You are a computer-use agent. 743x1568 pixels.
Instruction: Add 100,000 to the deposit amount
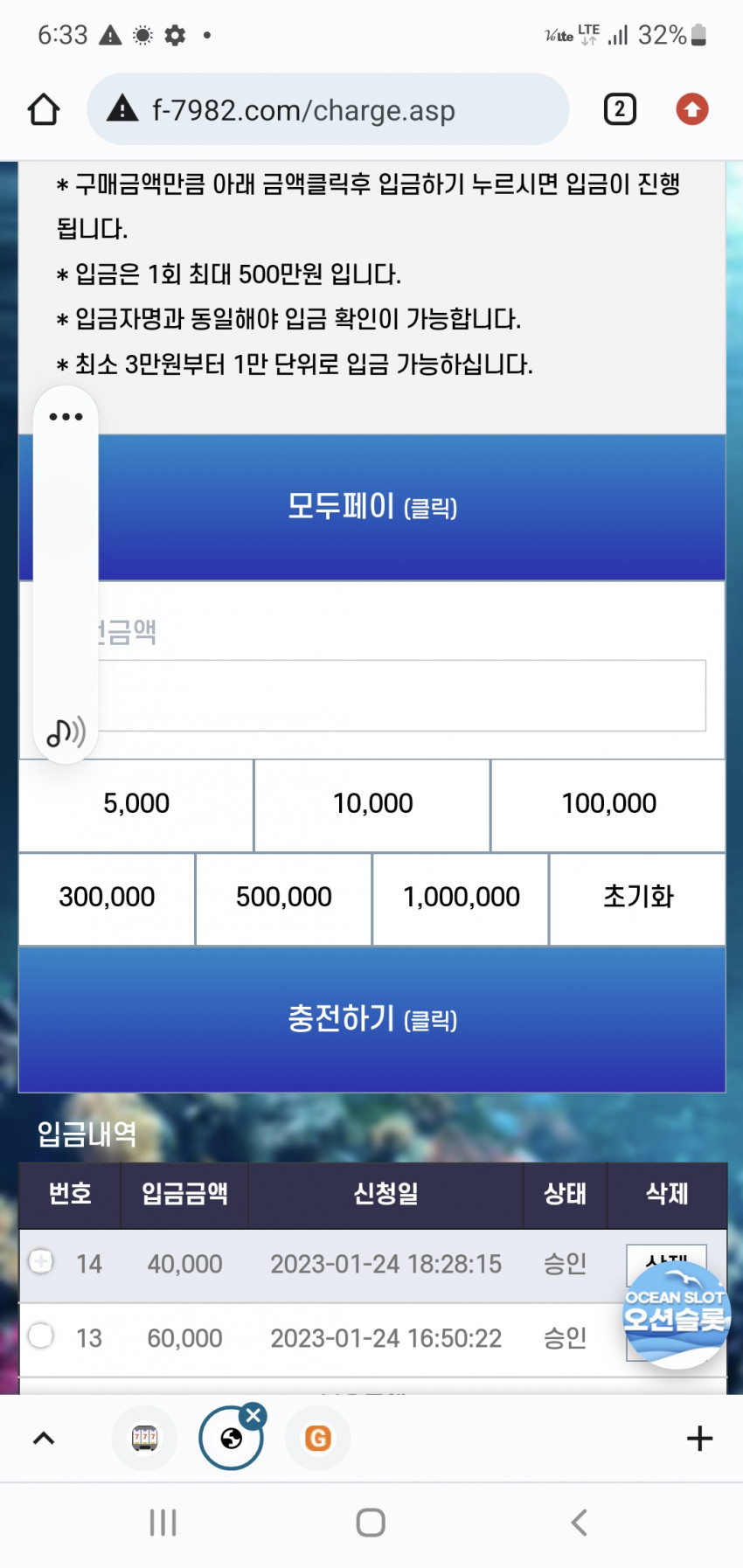click(x=608, y=804)
